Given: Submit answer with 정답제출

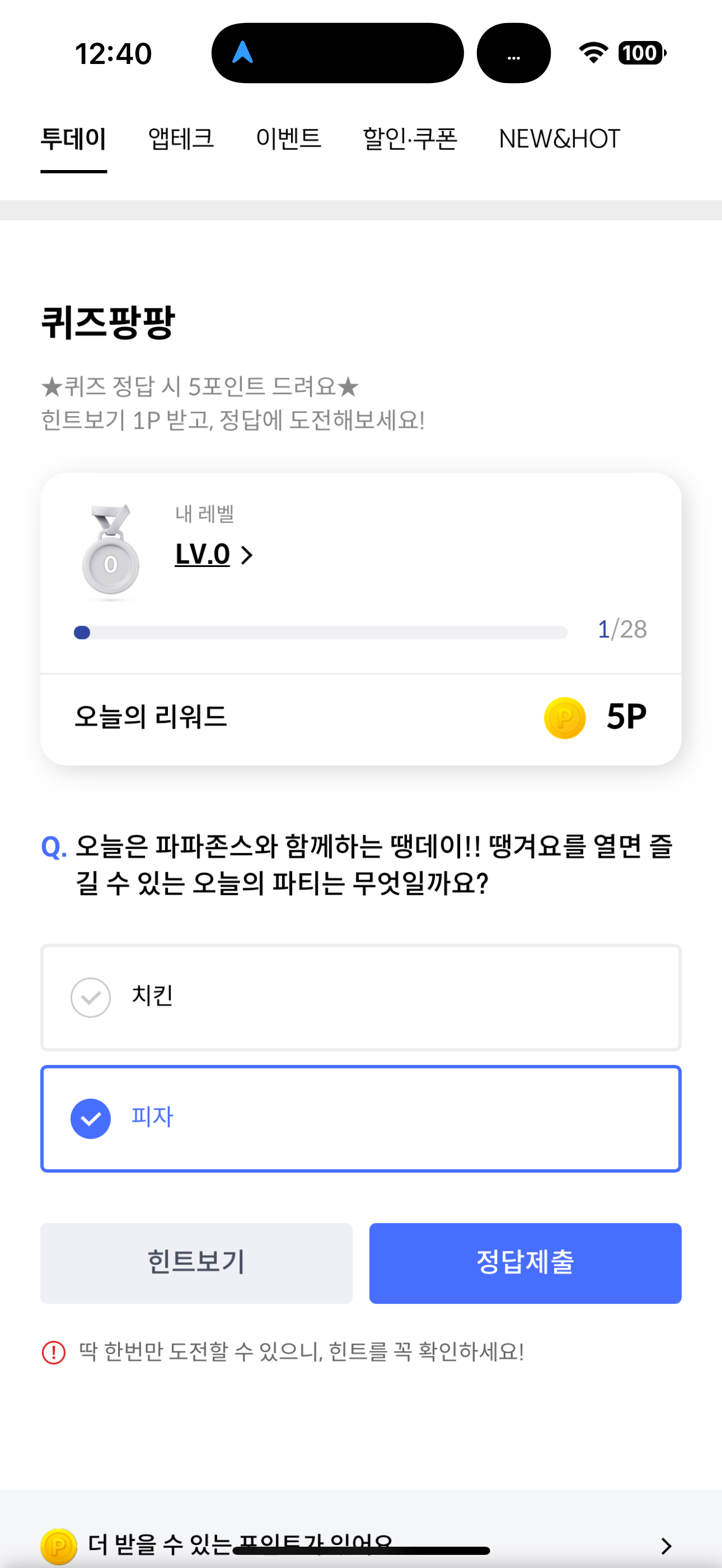Looking at the screenshot, I should (x=526, y=1263).
